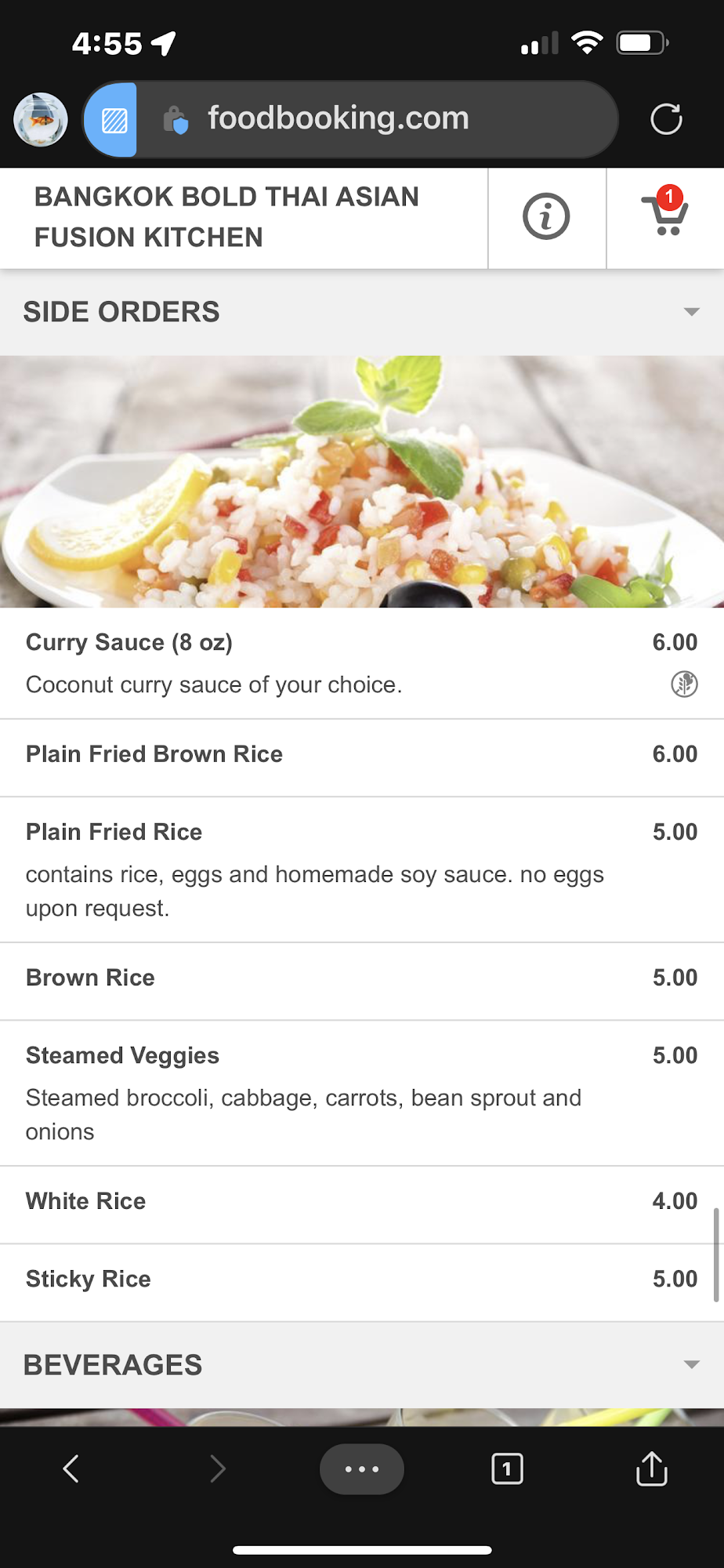Viewport: 724px width, 1568px height.
Task: Collapse the Side Orders section
Action: click(x=690, y=312)
